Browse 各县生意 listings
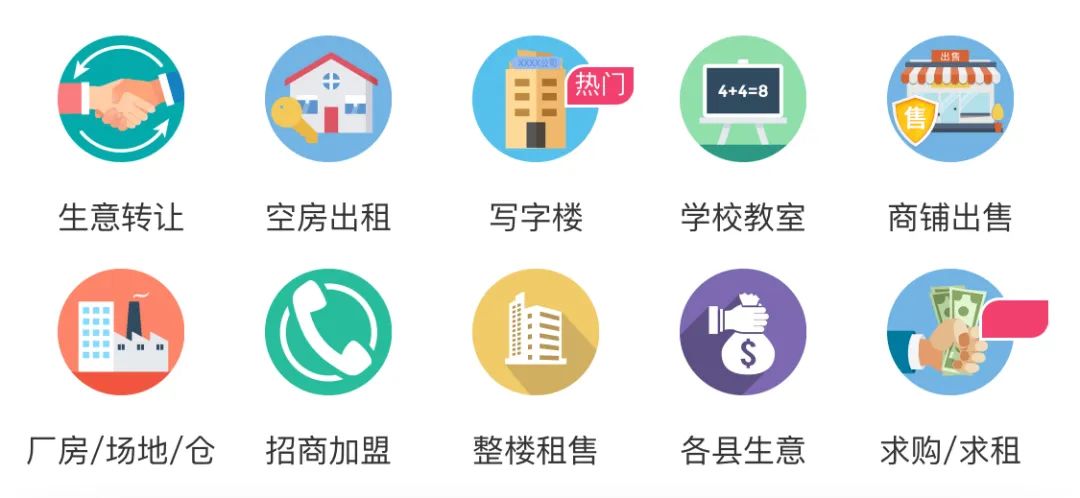 pos(743,332)
